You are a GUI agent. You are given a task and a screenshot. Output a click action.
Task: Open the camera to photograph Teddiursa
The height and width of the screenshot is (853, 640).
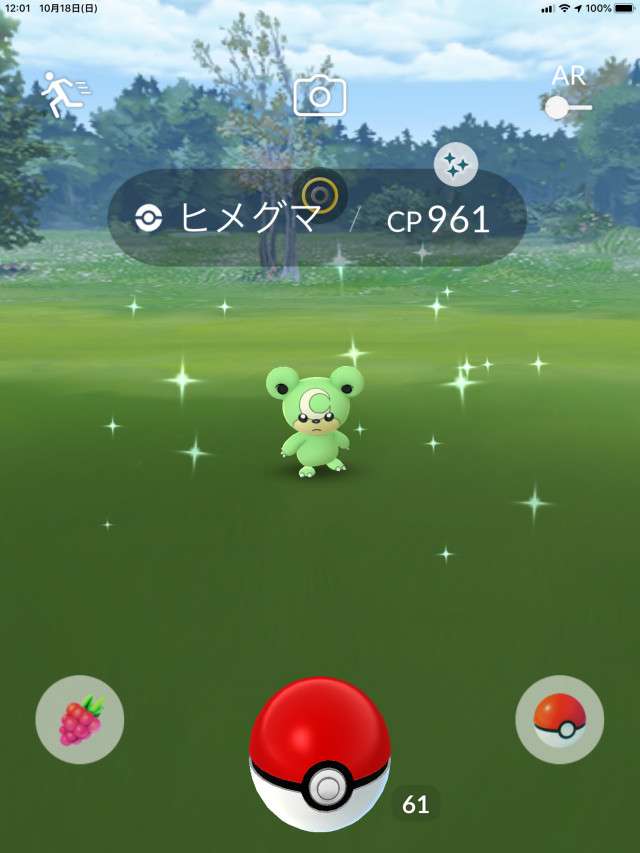point(320,96)
